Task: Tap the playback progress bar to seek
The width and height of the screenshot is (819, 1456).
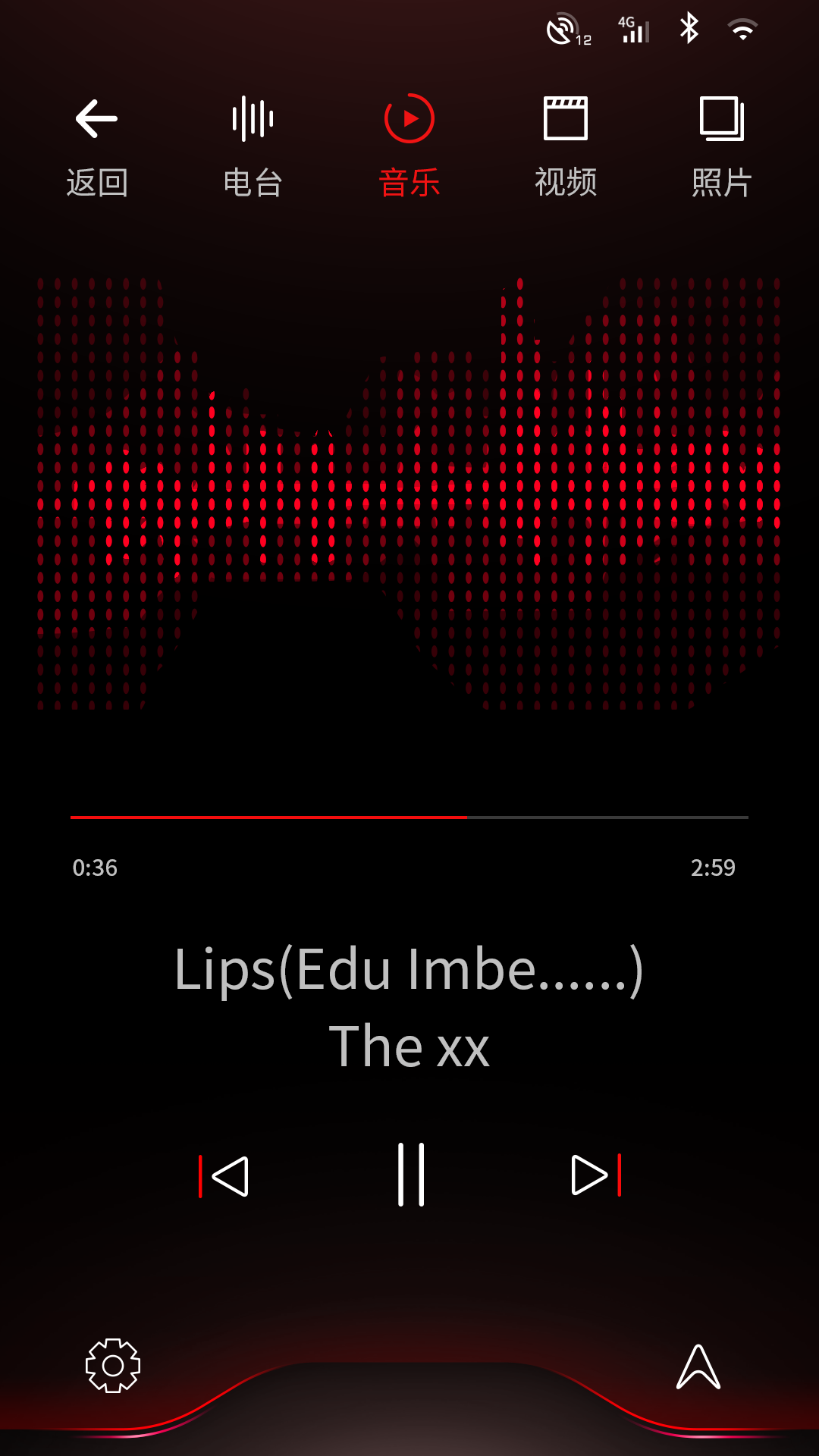Action: (409, 817)
